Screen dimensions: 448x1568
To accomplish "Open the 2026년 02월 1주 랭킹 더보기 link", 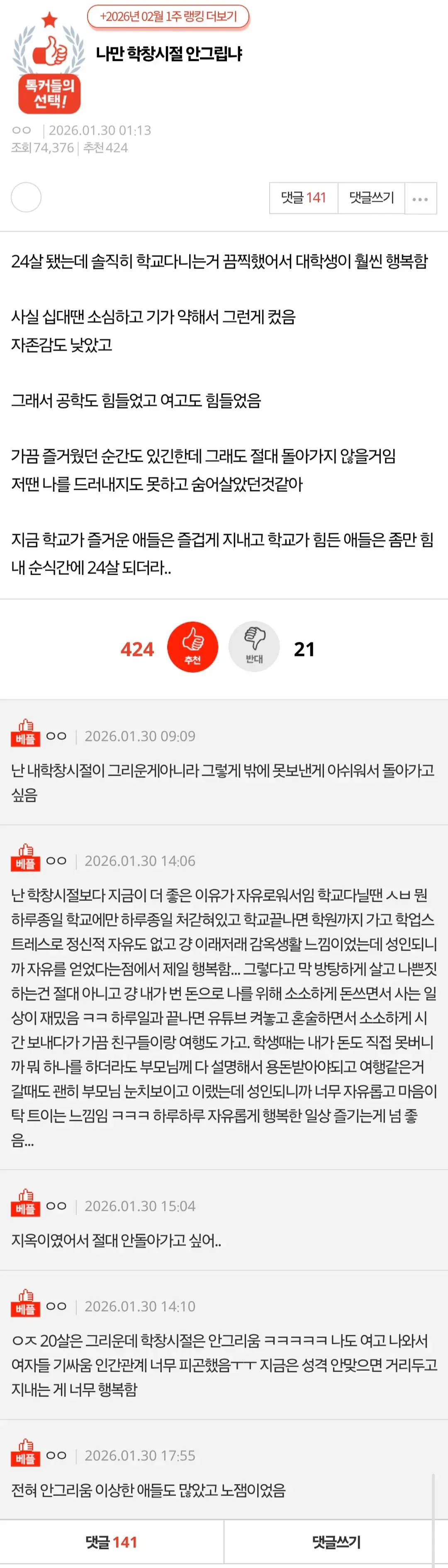I will click(168, 17).
